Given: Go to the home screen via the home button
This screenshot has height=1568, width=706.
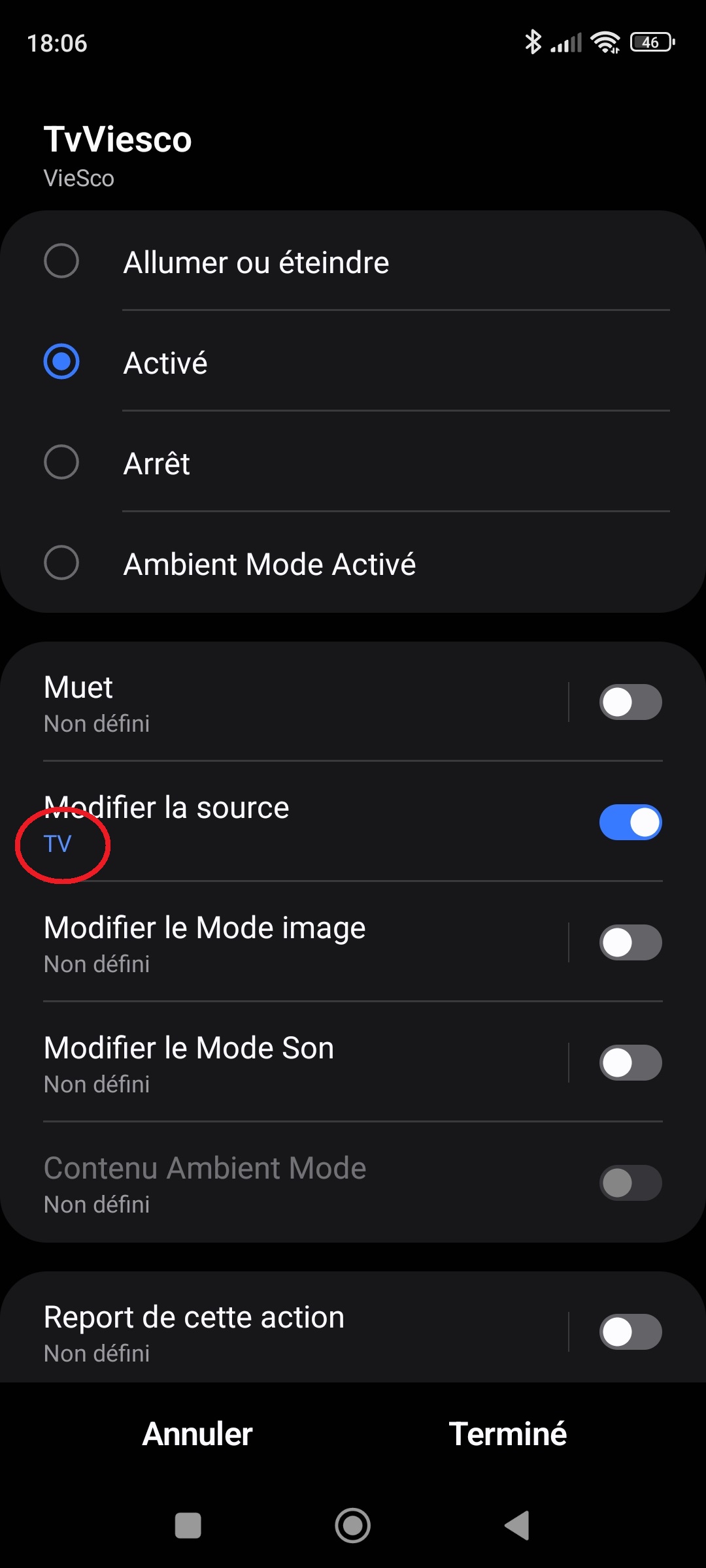Looking at the screenshot, I should click(x=353, y=1526).
